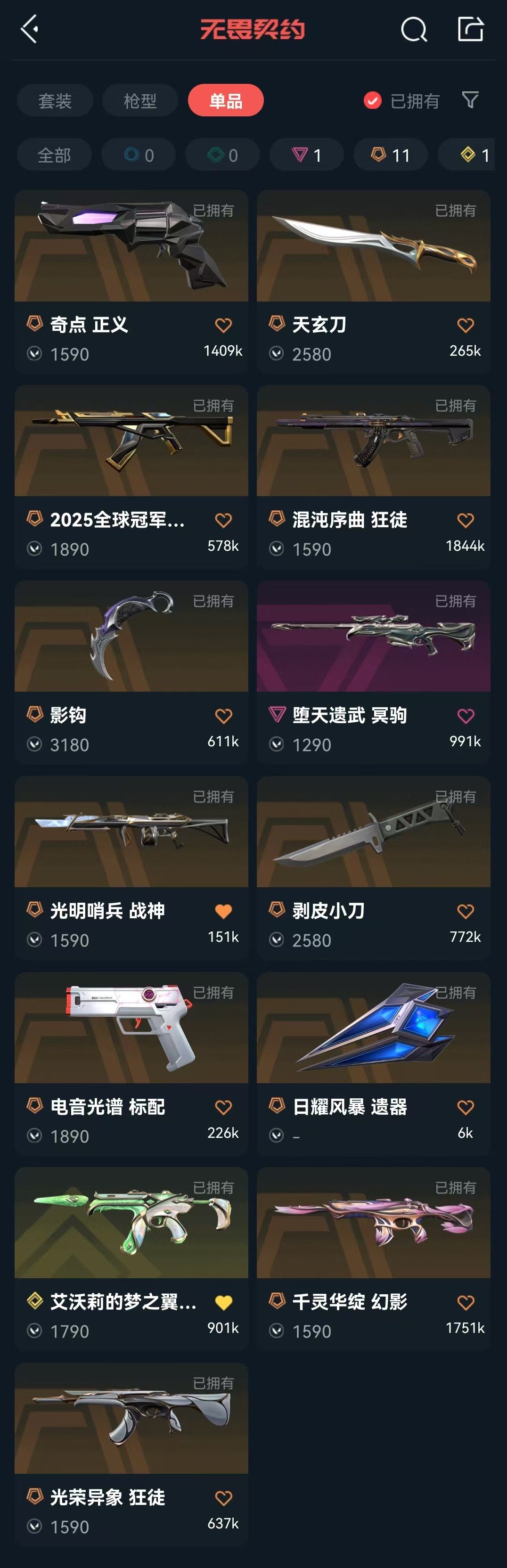507x1568 pixels.
Task: Open the 影钩 knife card
Action: (131, 672)
